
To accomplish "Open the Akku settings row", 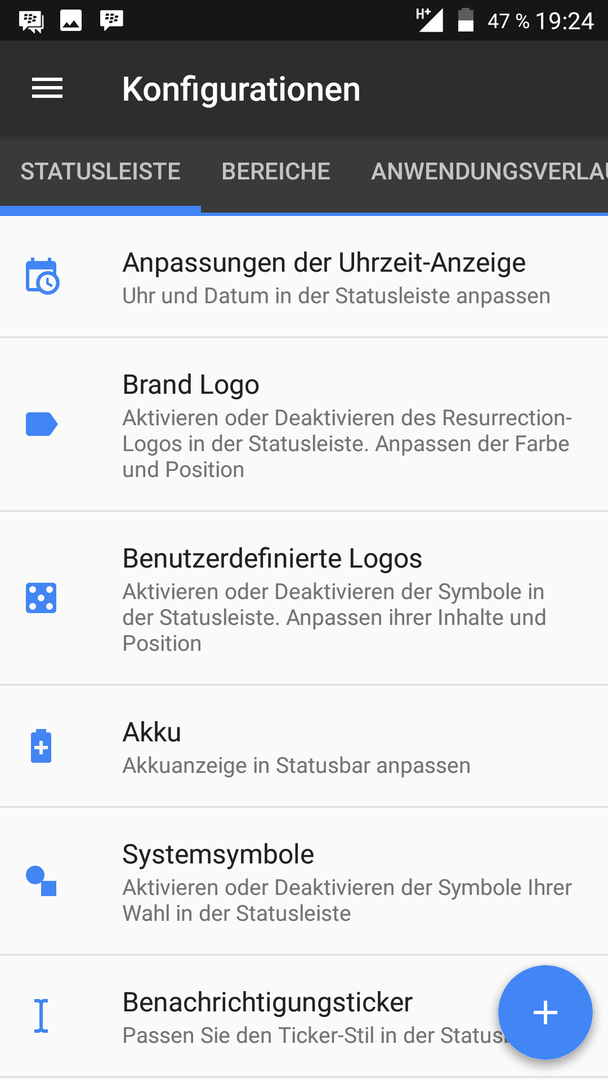I will click(x=304, y=746).
